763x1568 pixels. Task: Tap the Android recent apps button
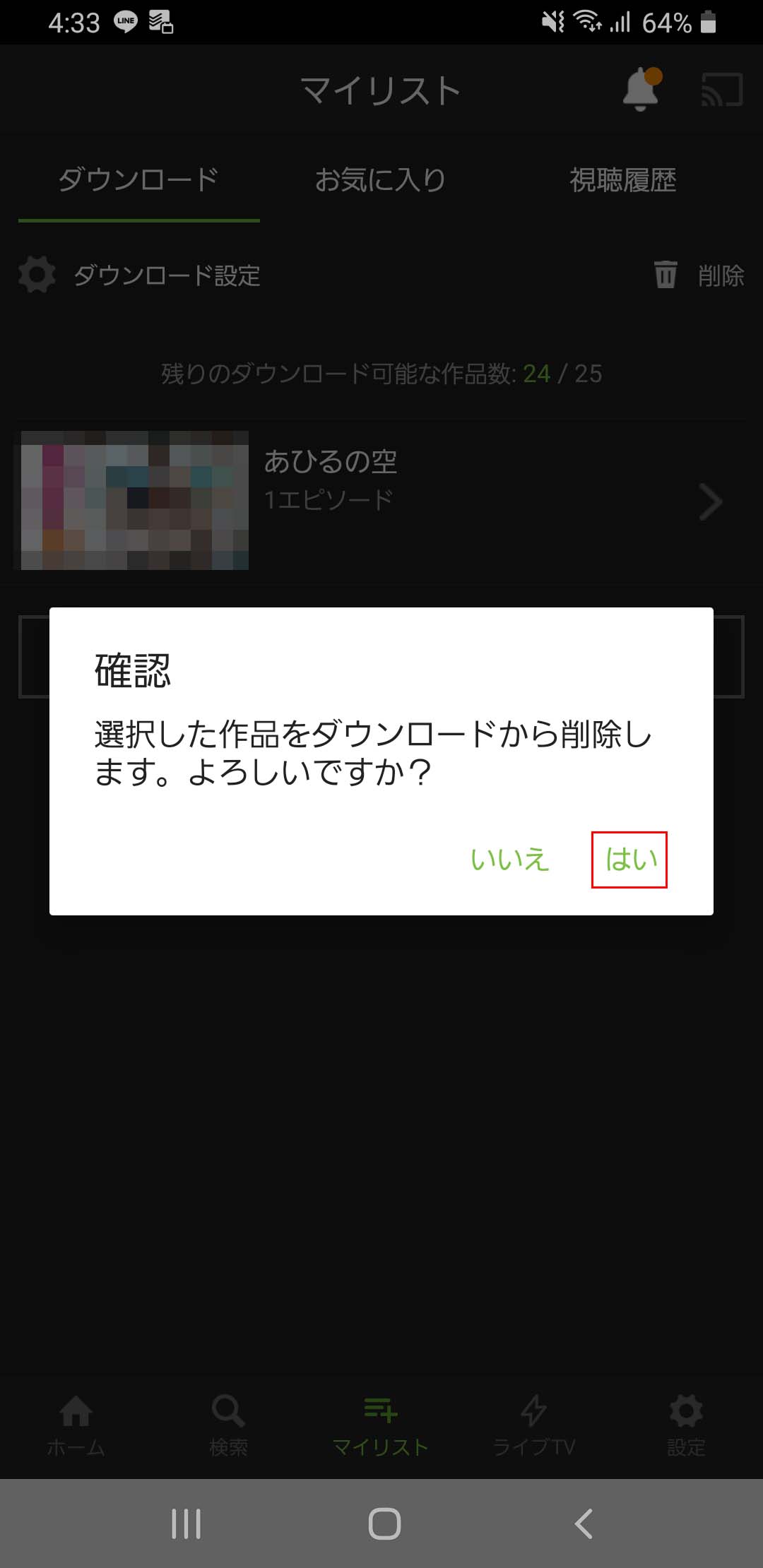(184, 1526)
